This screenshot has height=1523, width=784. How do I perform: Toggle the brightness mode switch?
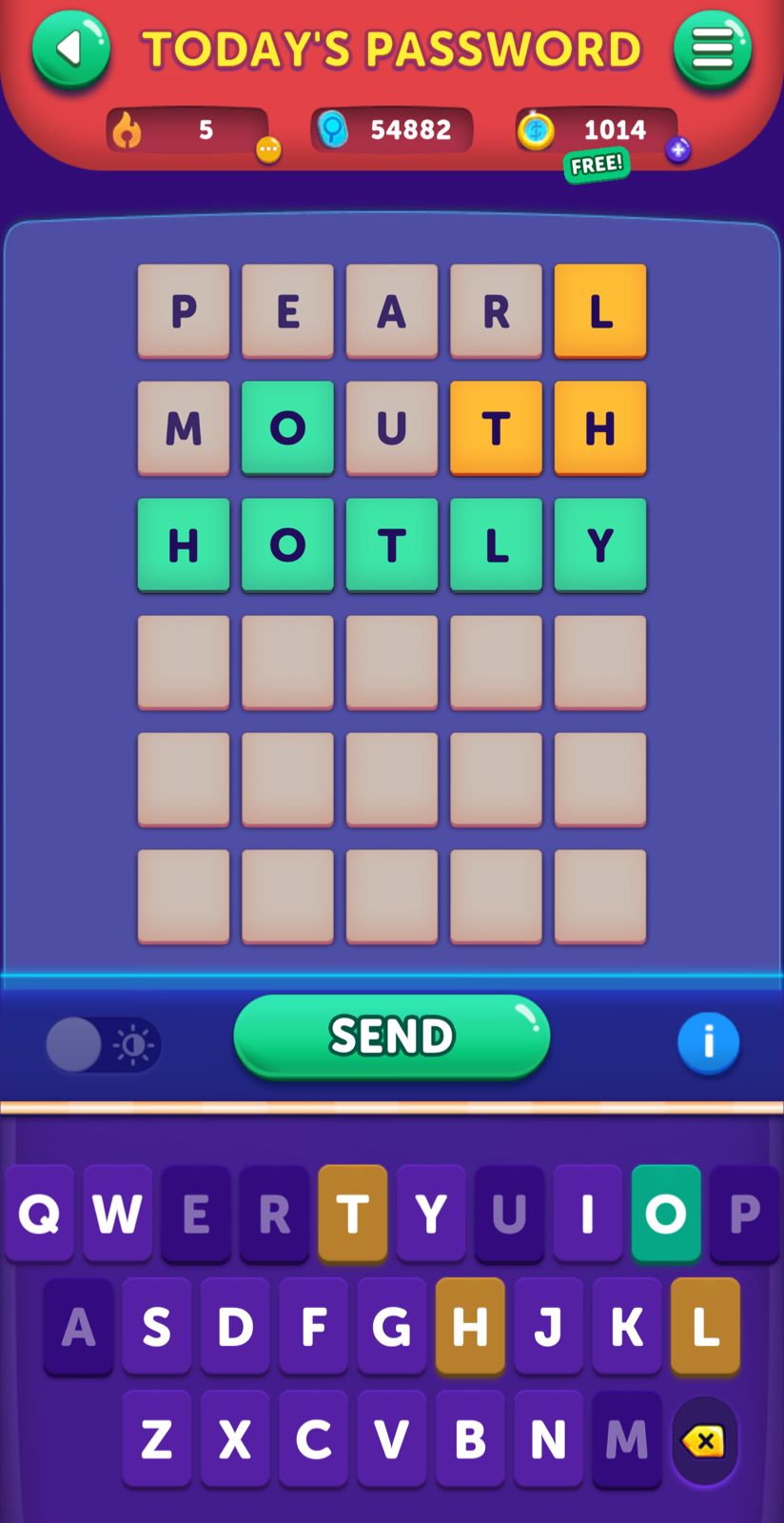103,1045
